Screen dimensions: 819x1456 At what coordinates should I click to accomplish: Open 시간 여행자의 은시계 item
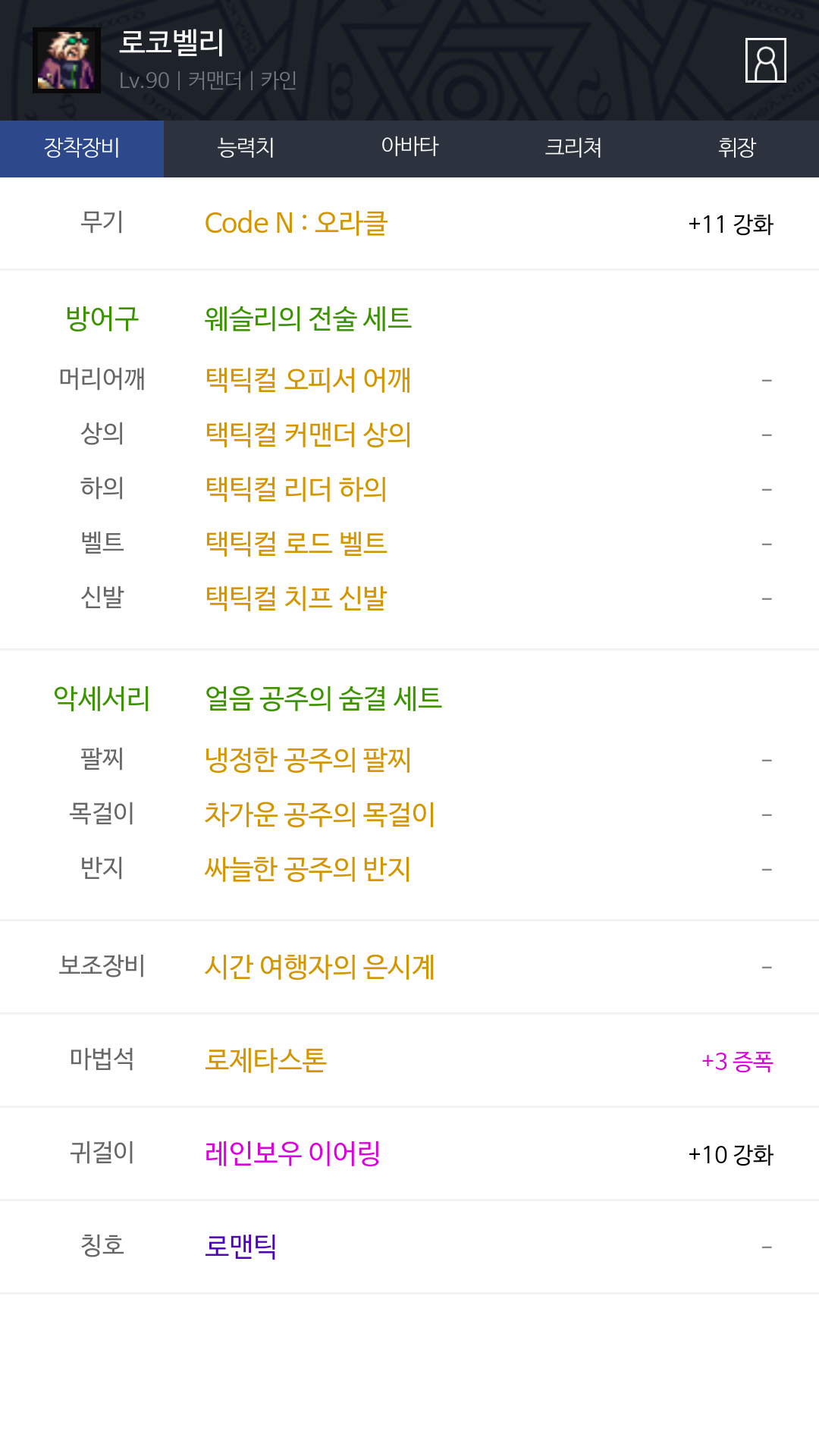coord(320,967)
